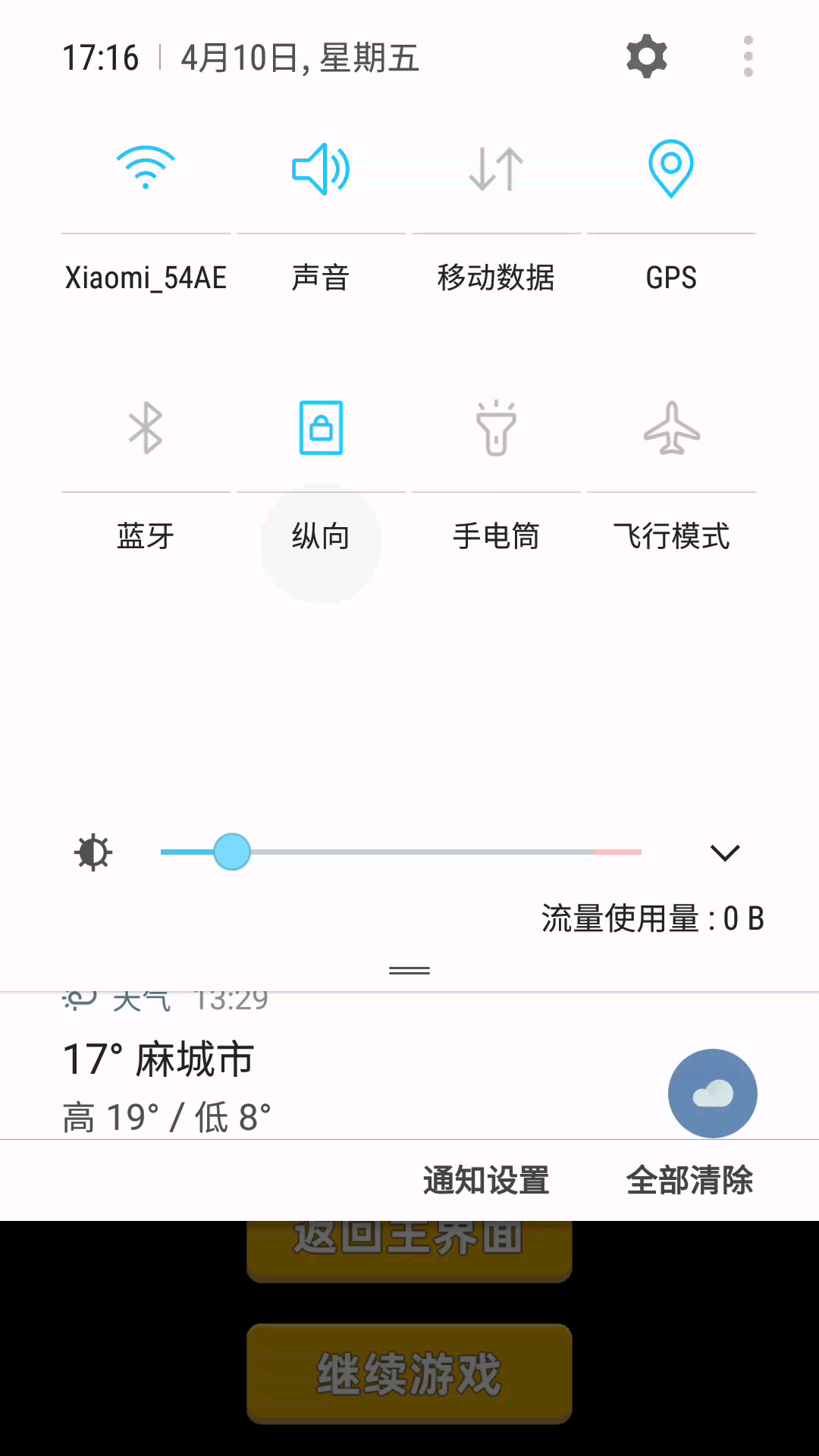Open settings via the gear icon

[x=647, y=56]
